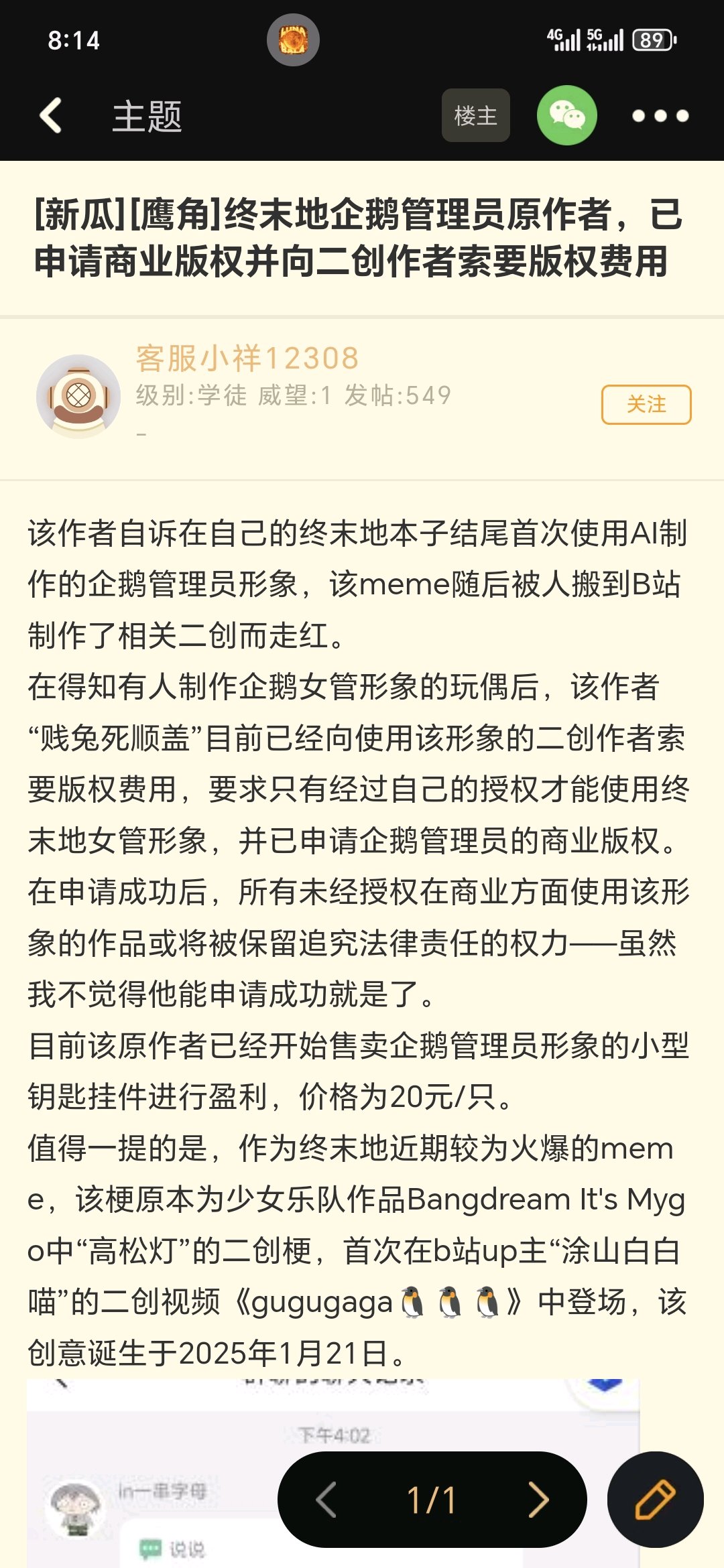The image size is (724, 1568).
Task: Filter posts by 楼主 only
Action: coord(475,115)
